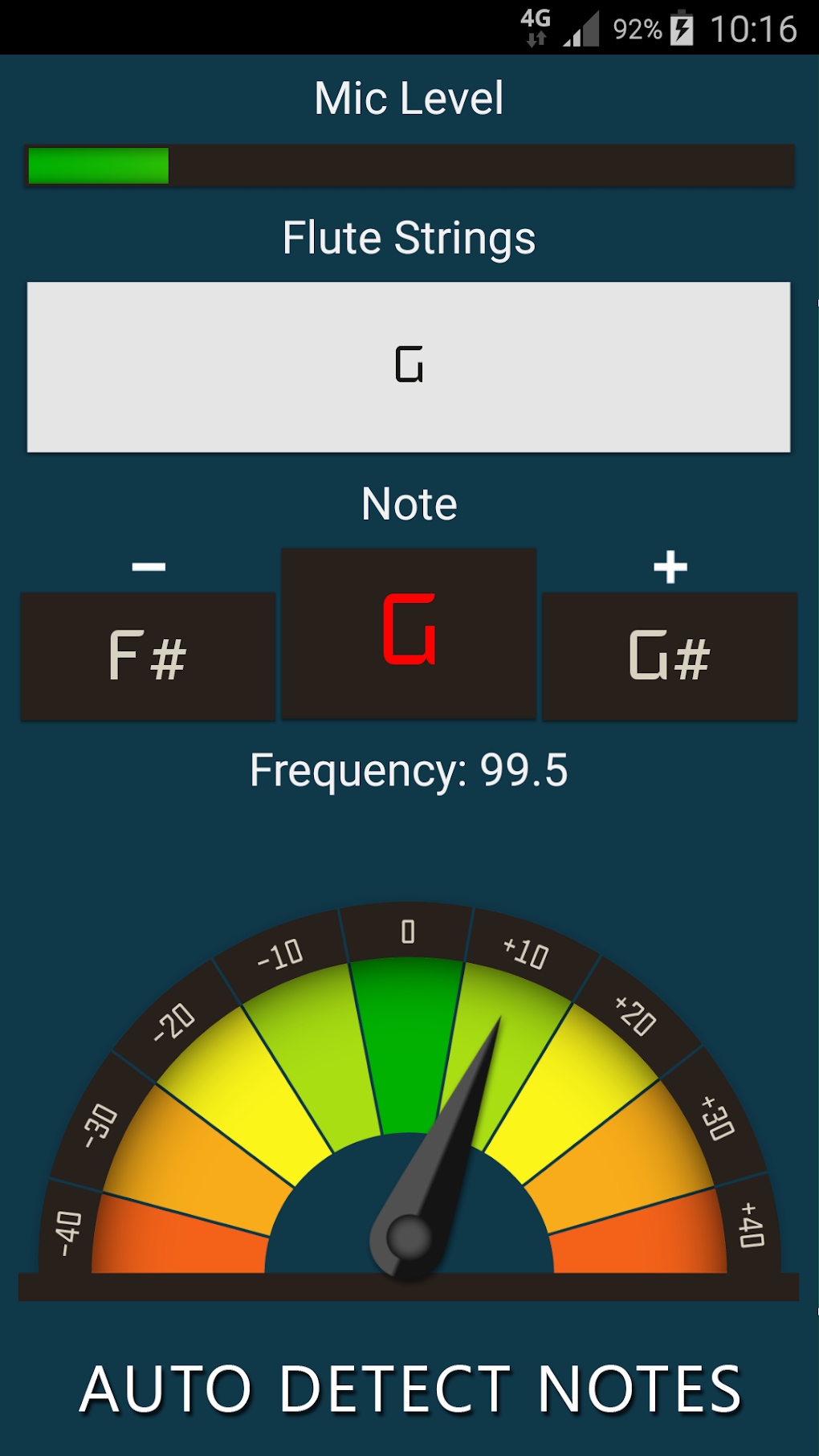
Task: Tap the 0 cents mark on the gauge
Action: pyautogui.click(x=409, y=932)
